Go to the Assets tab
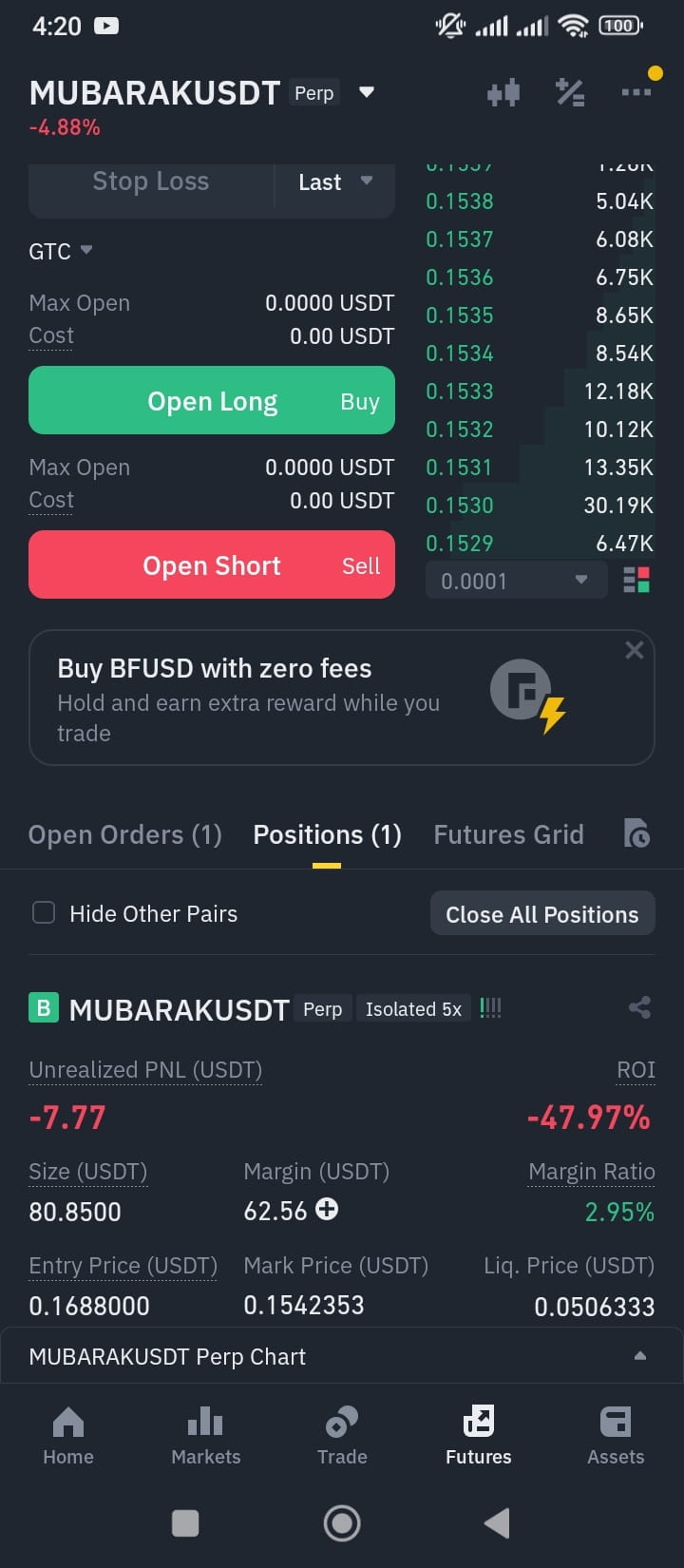The width and height of the screenshot is (684, 1568). [616, 1436]
